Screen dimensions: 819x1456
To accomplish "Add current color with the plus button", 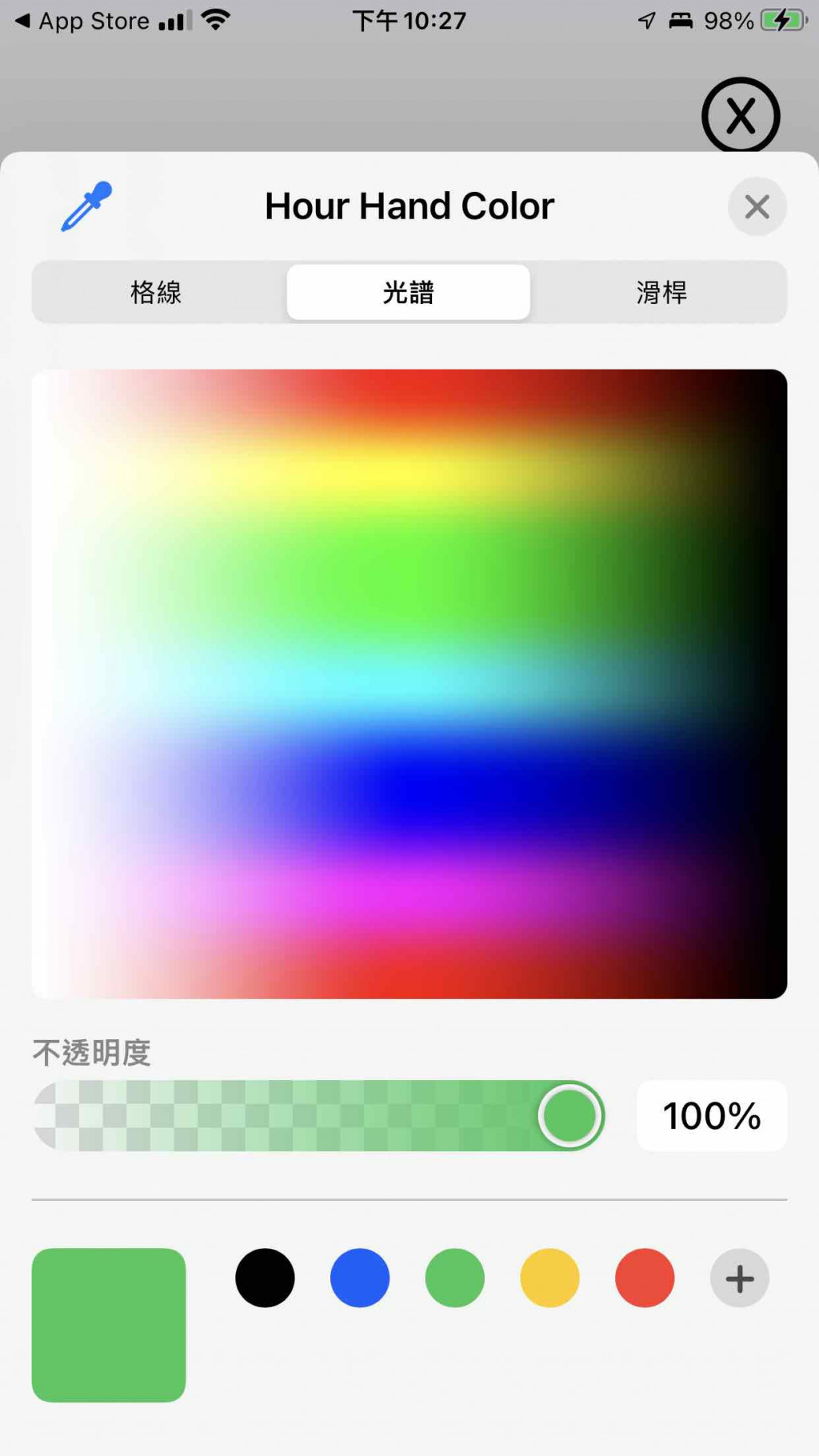I will [739, 1278].
